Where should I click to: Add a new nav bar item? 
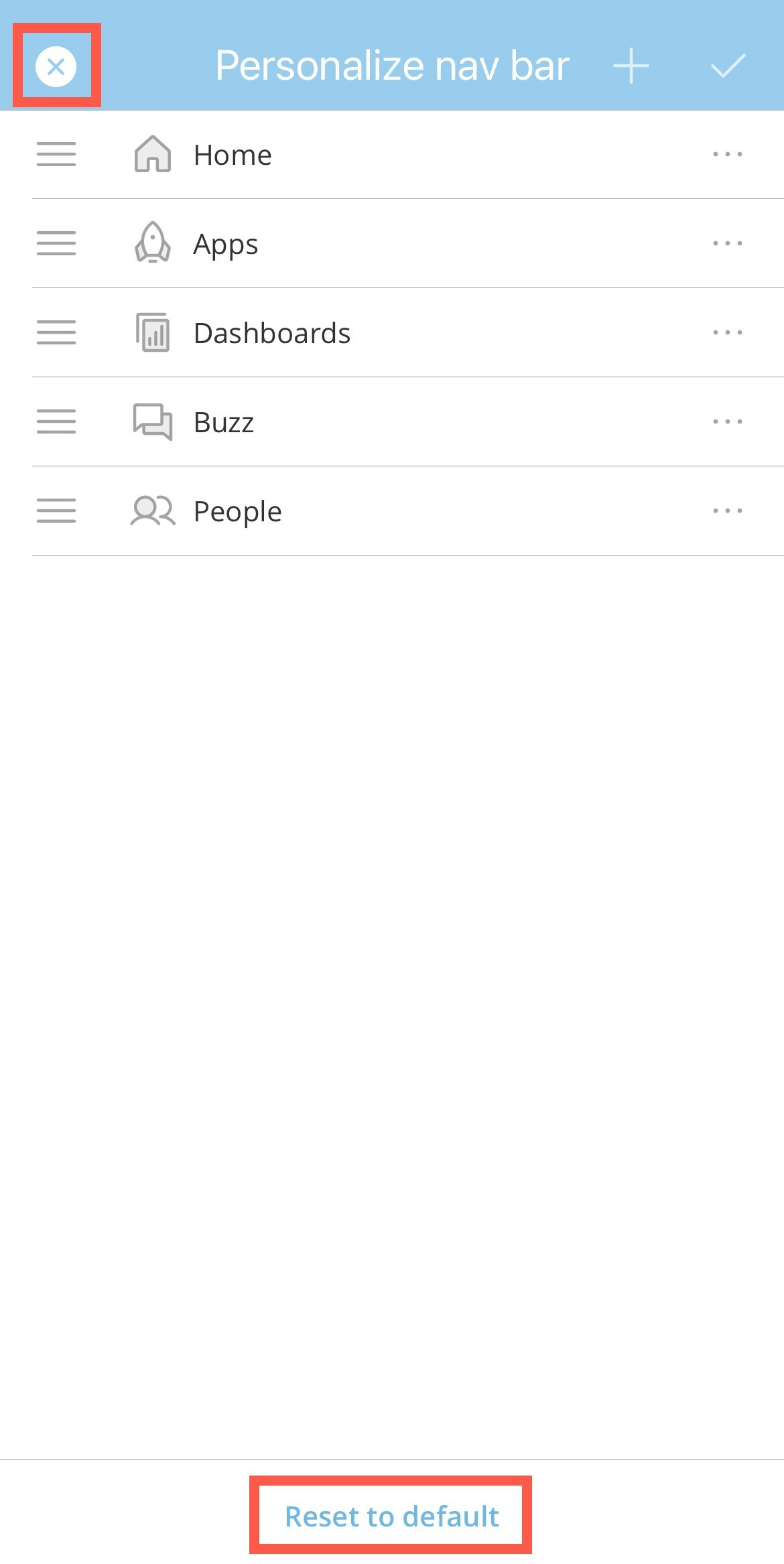[x=631, y=66]
